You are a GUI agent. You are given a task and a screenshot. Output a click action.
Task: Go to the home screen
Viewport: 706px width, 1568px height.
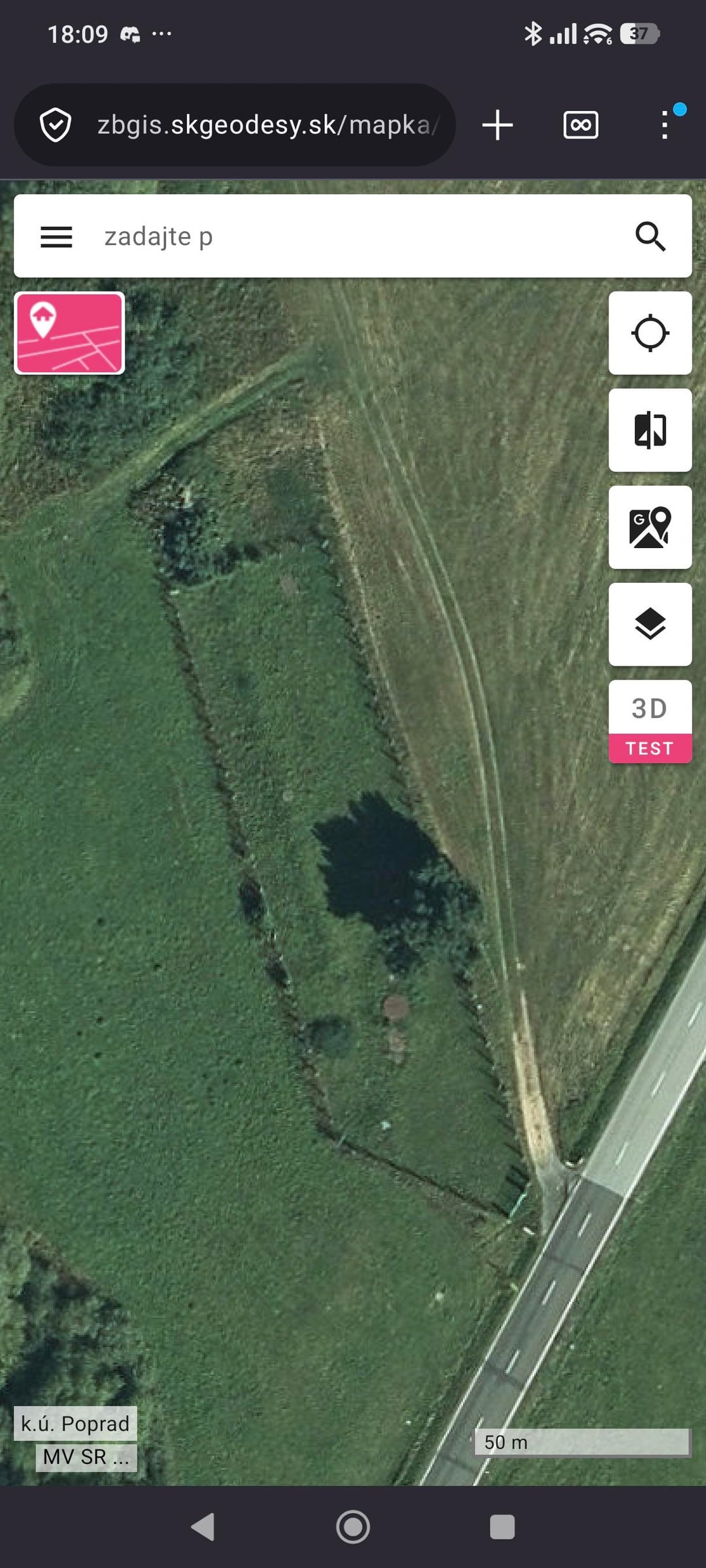(x=353, y=1527)
